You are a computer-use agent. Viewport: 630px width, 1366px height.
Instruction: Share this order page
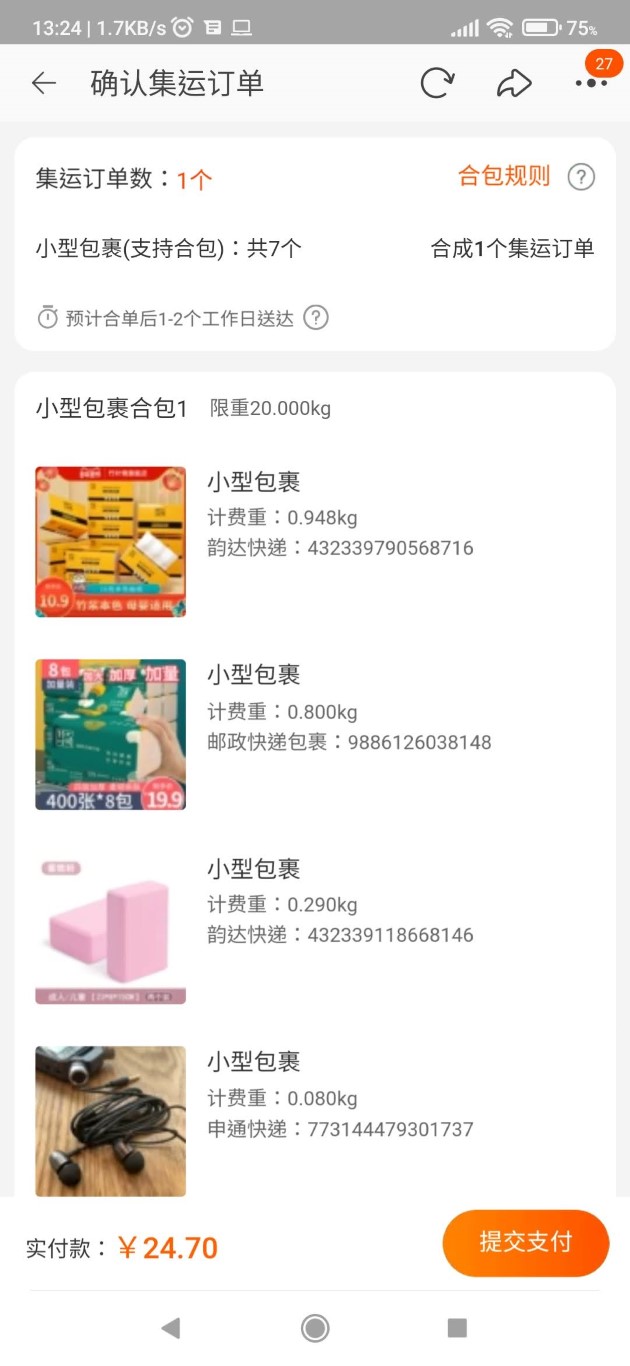pyautogui.click(x=514, y=83)
